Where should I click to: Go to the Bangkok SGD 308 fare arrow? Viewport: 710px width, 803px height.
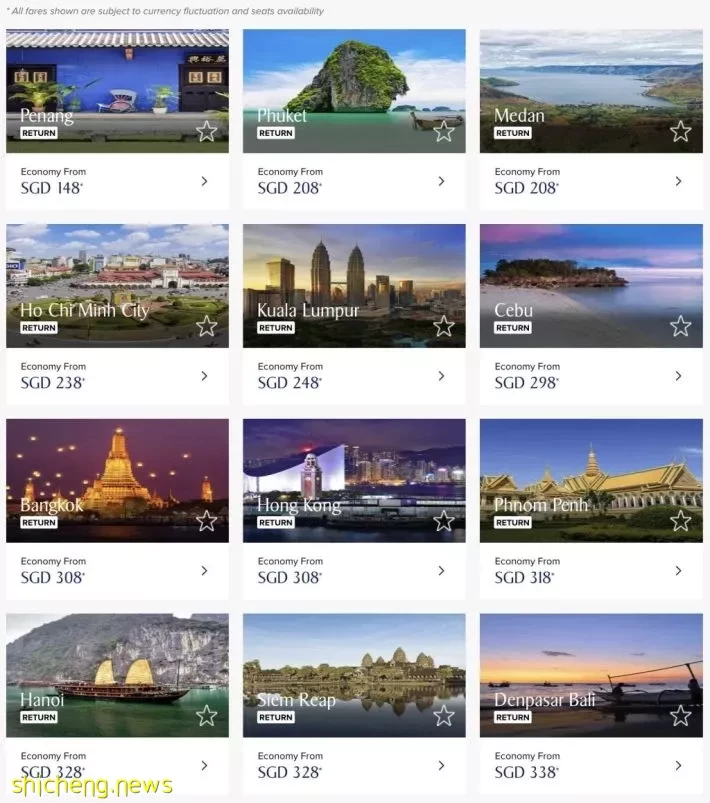204,571
